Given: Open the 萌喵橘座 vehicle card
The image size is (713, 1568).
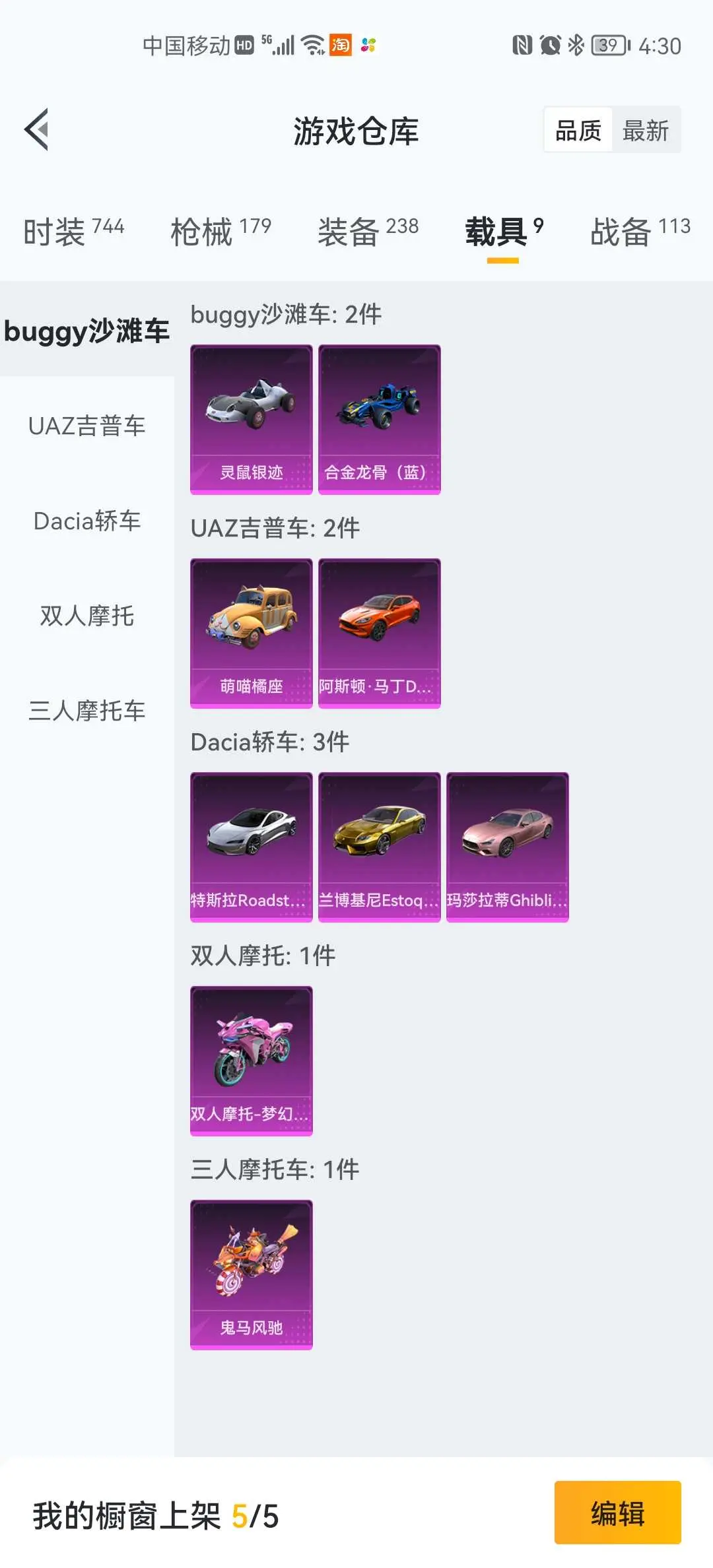Looking at the screenshot, I should click(x=251, y=633).
